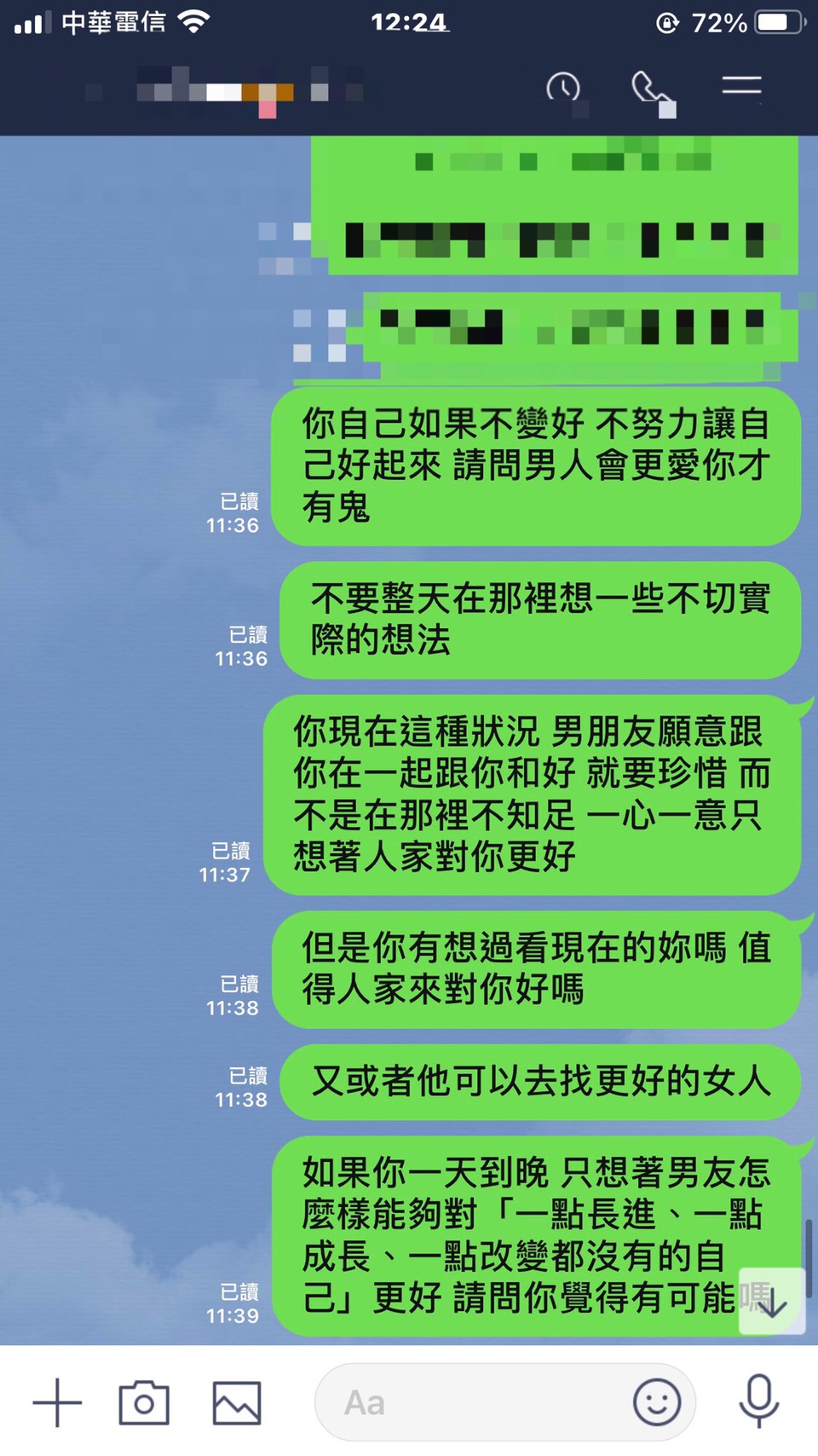
Task: Open the plus attachment menu
Action: 57,1402
